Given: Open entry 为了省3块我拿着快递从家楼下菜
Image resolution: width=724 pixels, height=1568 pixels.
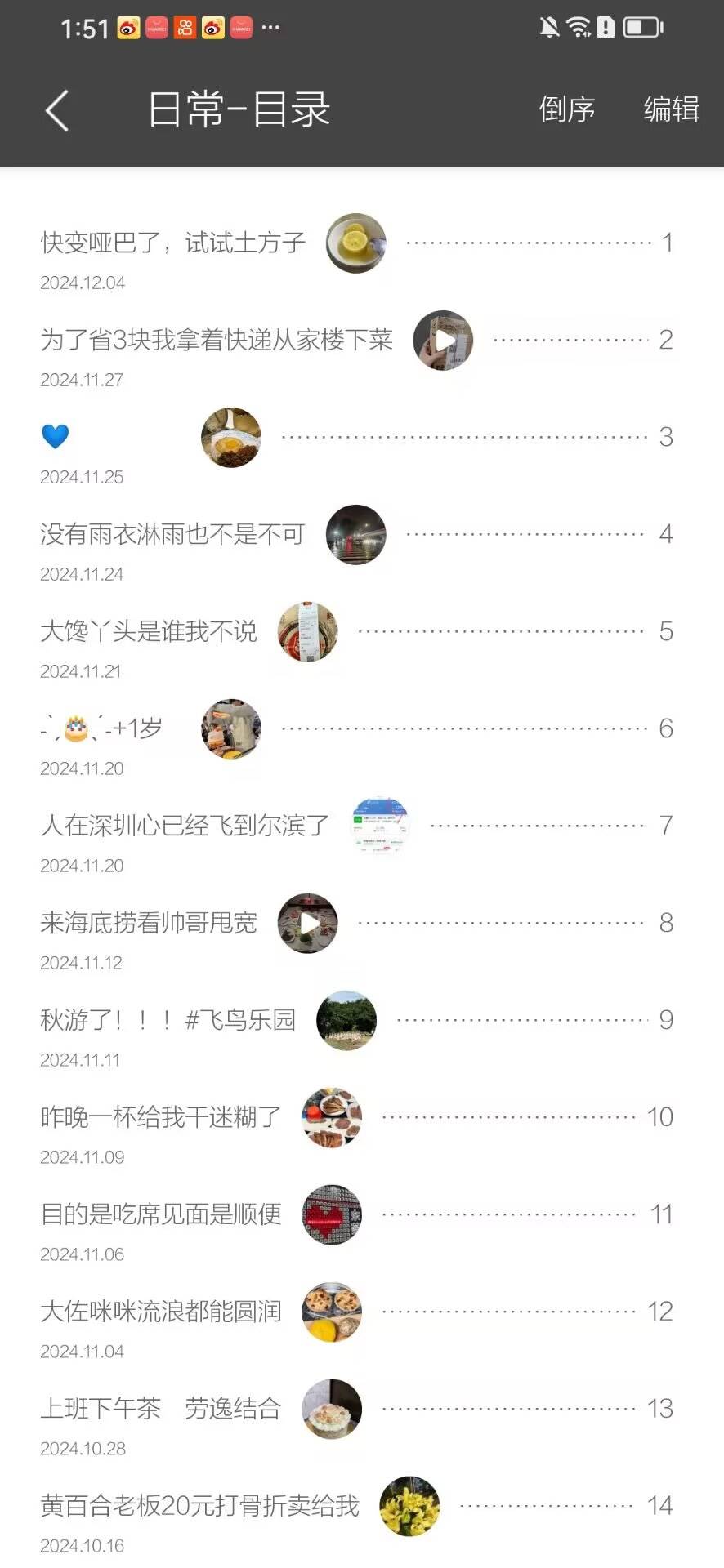Looking at the screenshot, I should click(217, 340).
